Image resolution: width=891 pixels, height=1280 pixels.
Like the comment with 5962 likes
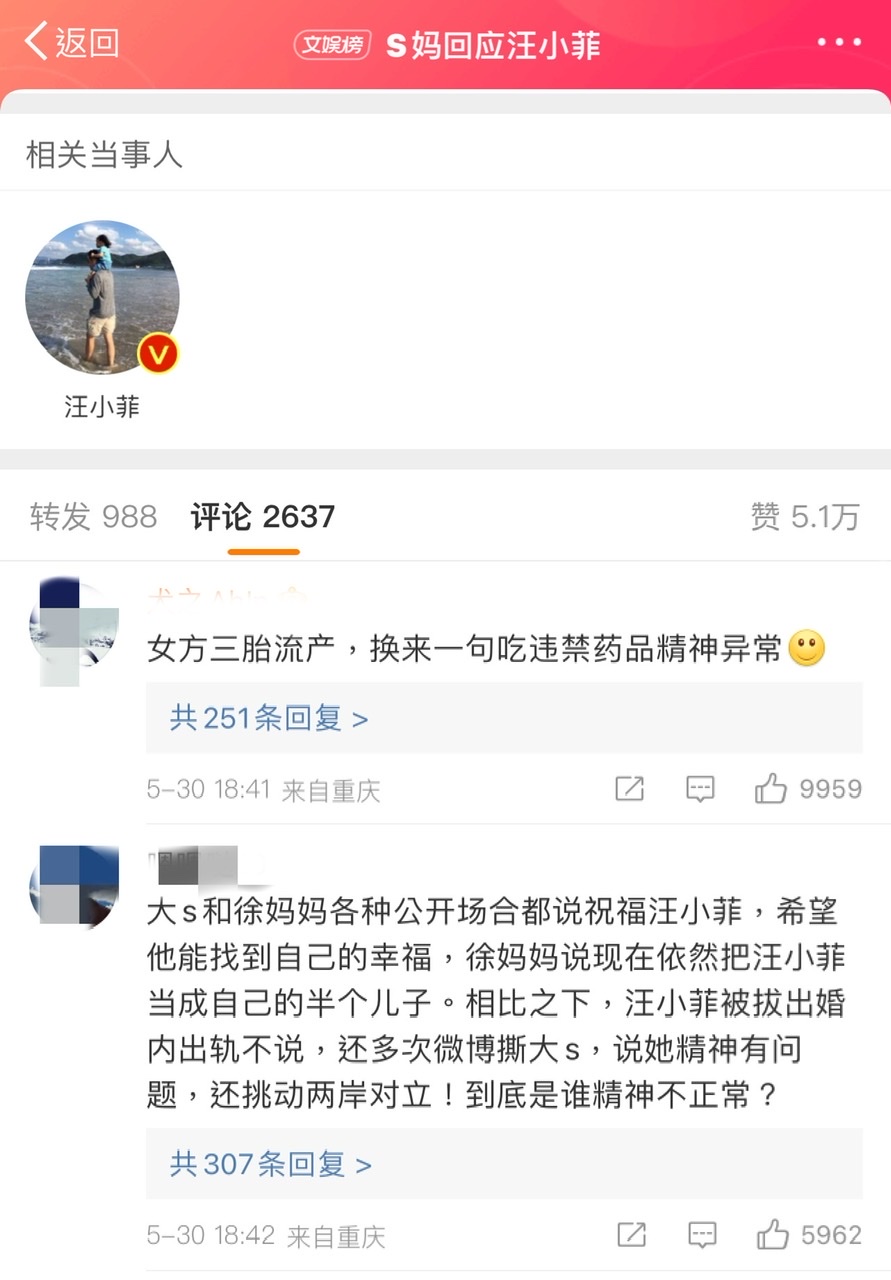click(773, 1235)
